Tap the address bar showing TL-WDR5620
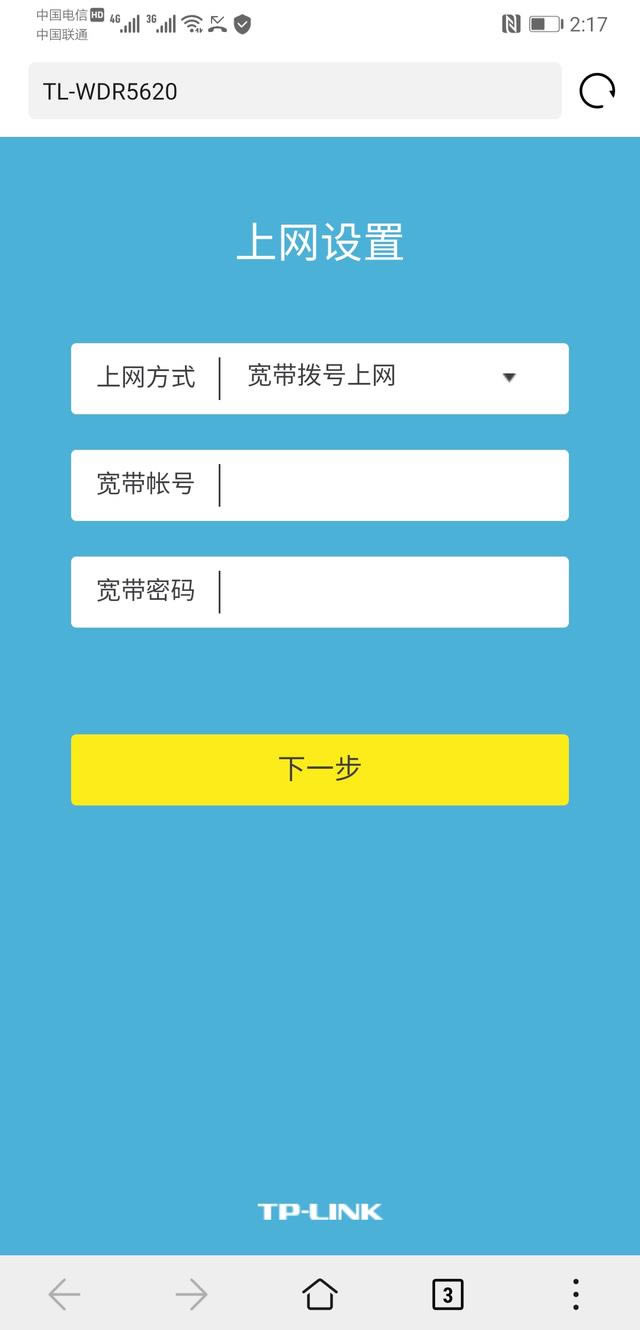Screen dimensions: 640x1330 pyautogui.click(x=294, y=91)
